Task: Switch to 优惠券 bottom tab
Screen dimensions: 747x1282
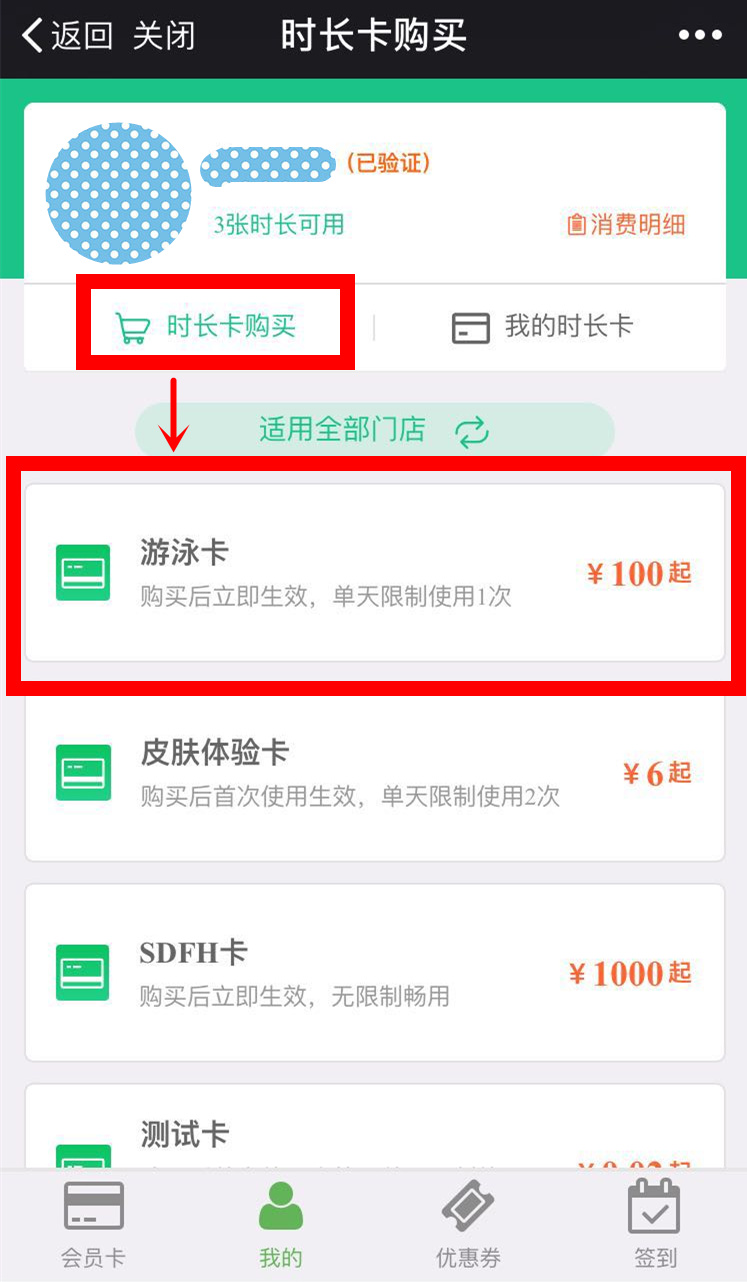Action: 468,1224
